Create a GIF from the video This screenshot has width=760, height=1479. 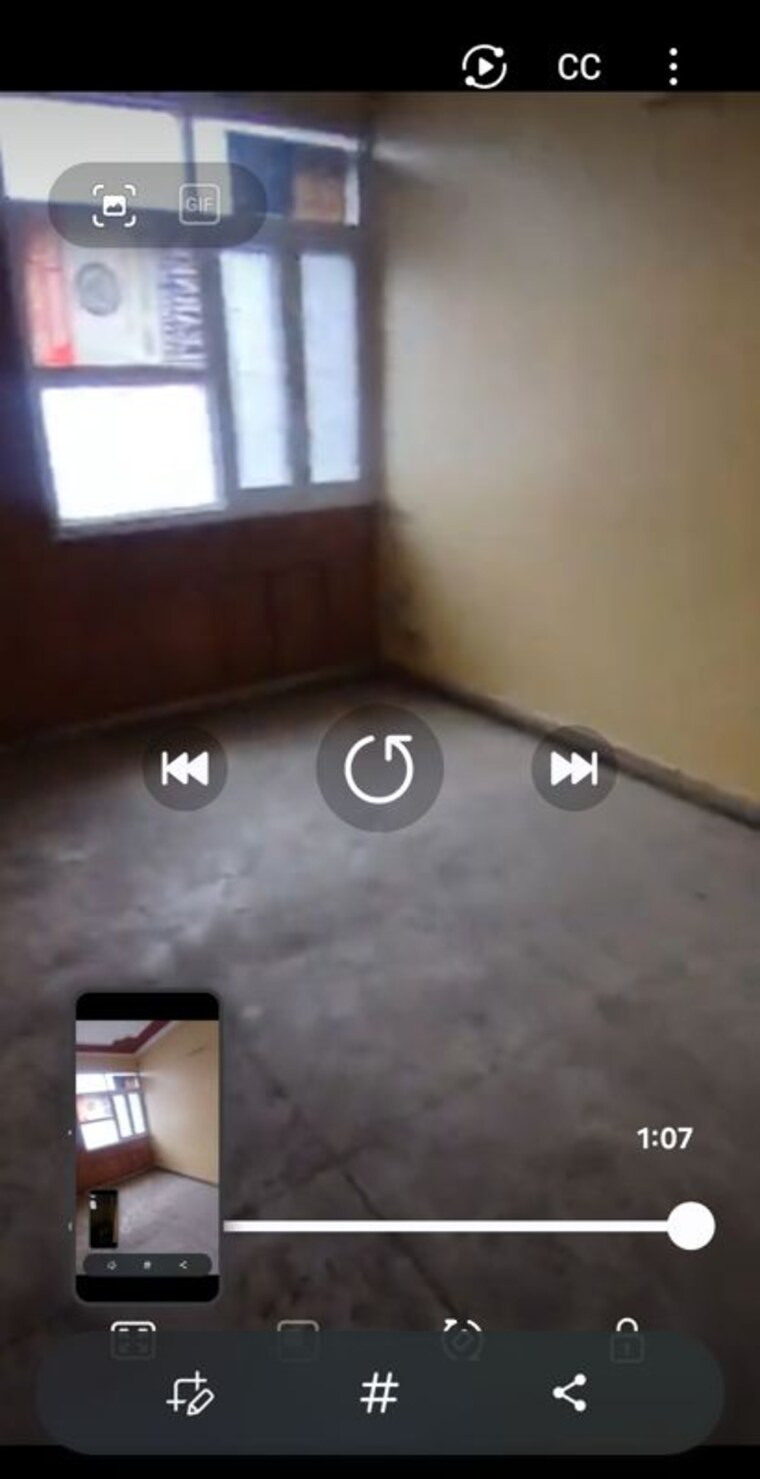point(199,205)
